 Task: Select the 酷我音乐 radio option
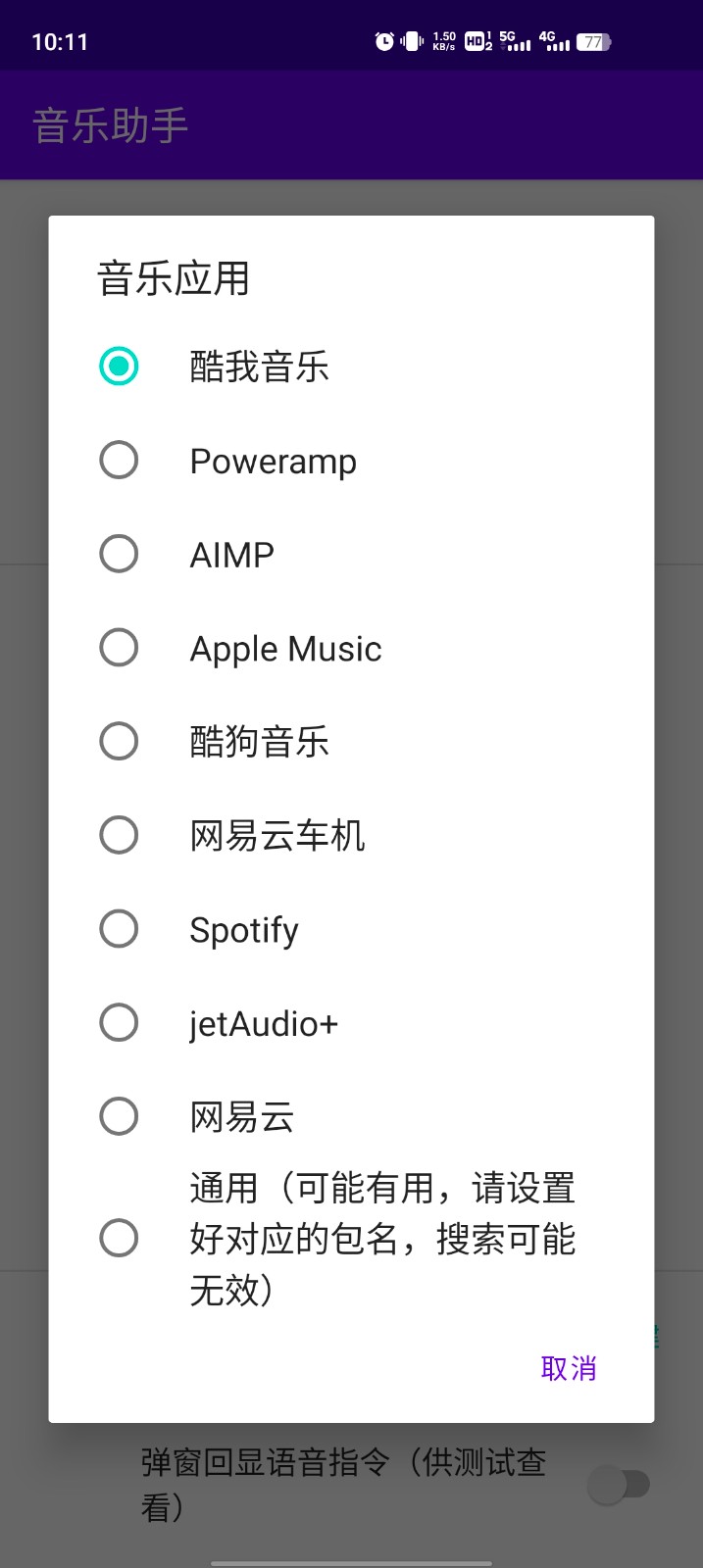click(120, 367)
